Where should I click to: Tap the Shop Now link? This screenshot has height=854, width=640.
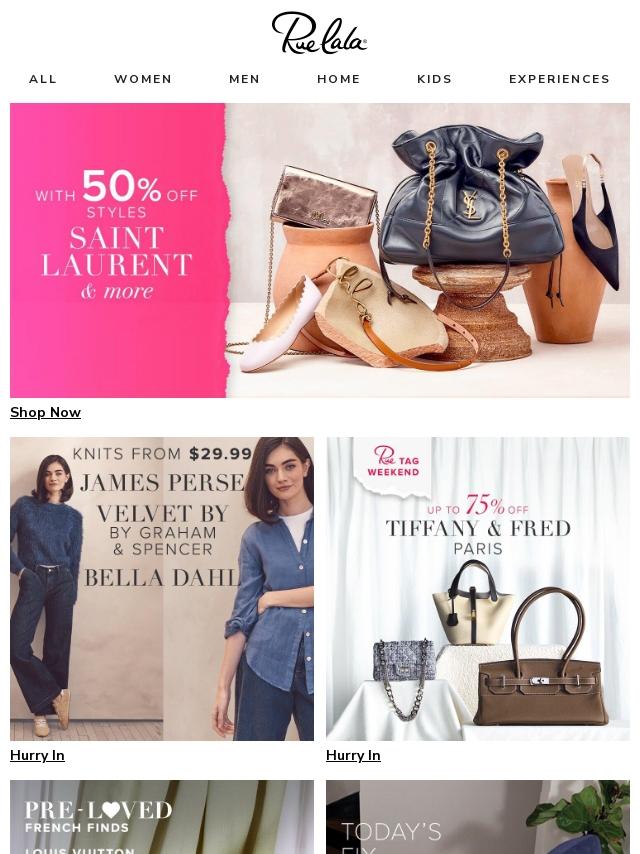pyautogui.click(x=46, y=413)
